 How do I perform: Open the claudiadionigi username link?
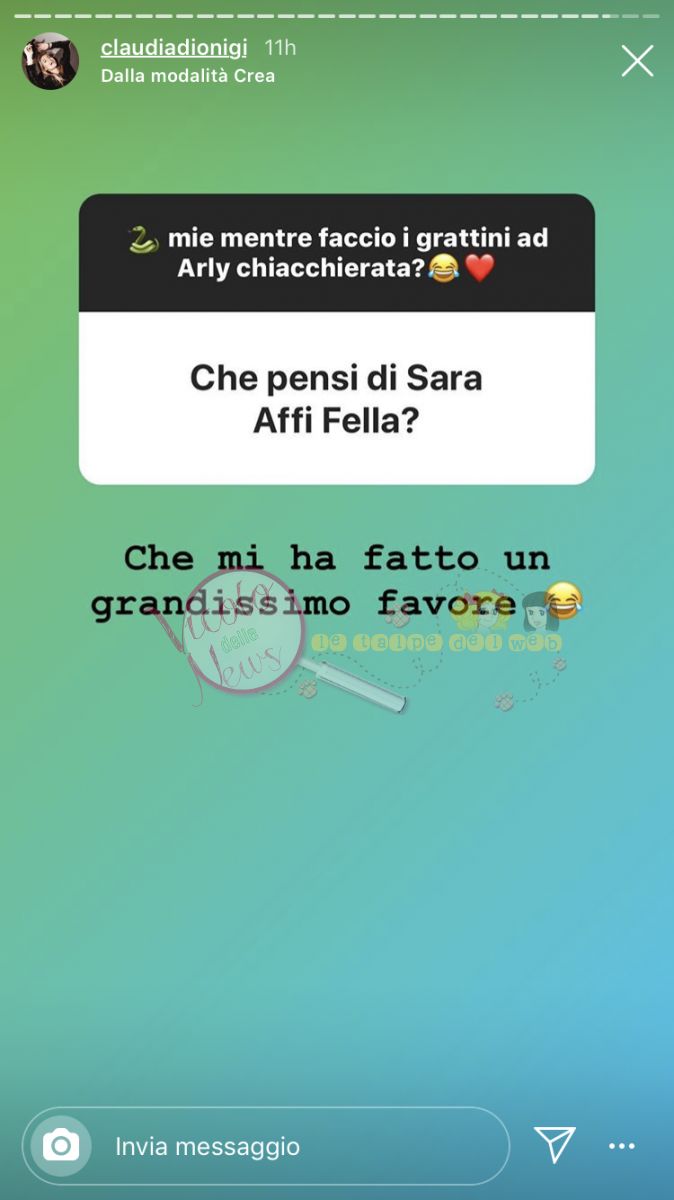tap(173, 48)
